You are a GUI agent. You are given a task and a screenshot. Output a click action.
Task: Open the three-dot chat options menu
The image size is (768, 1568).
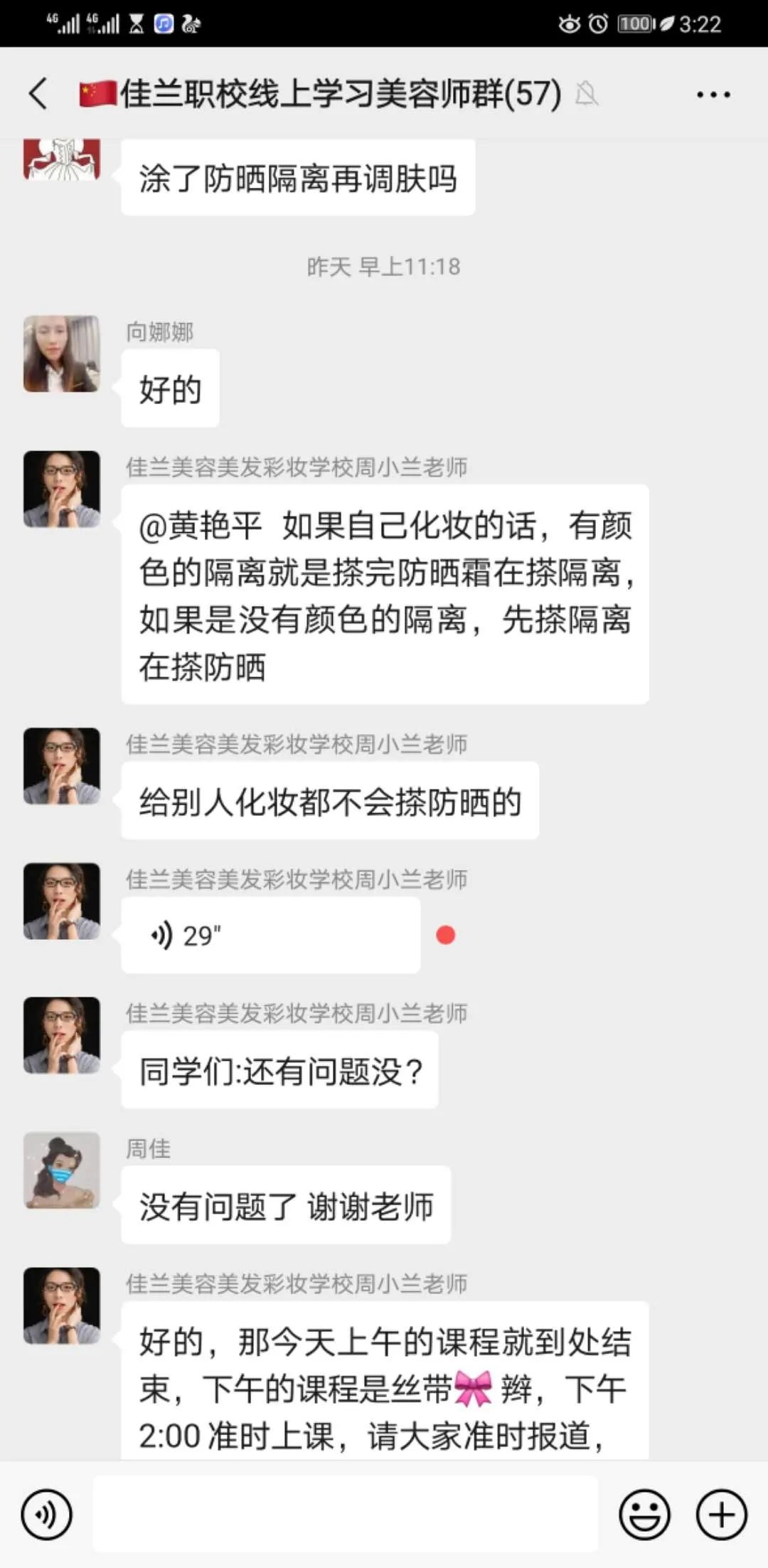[x=713, y=94]
